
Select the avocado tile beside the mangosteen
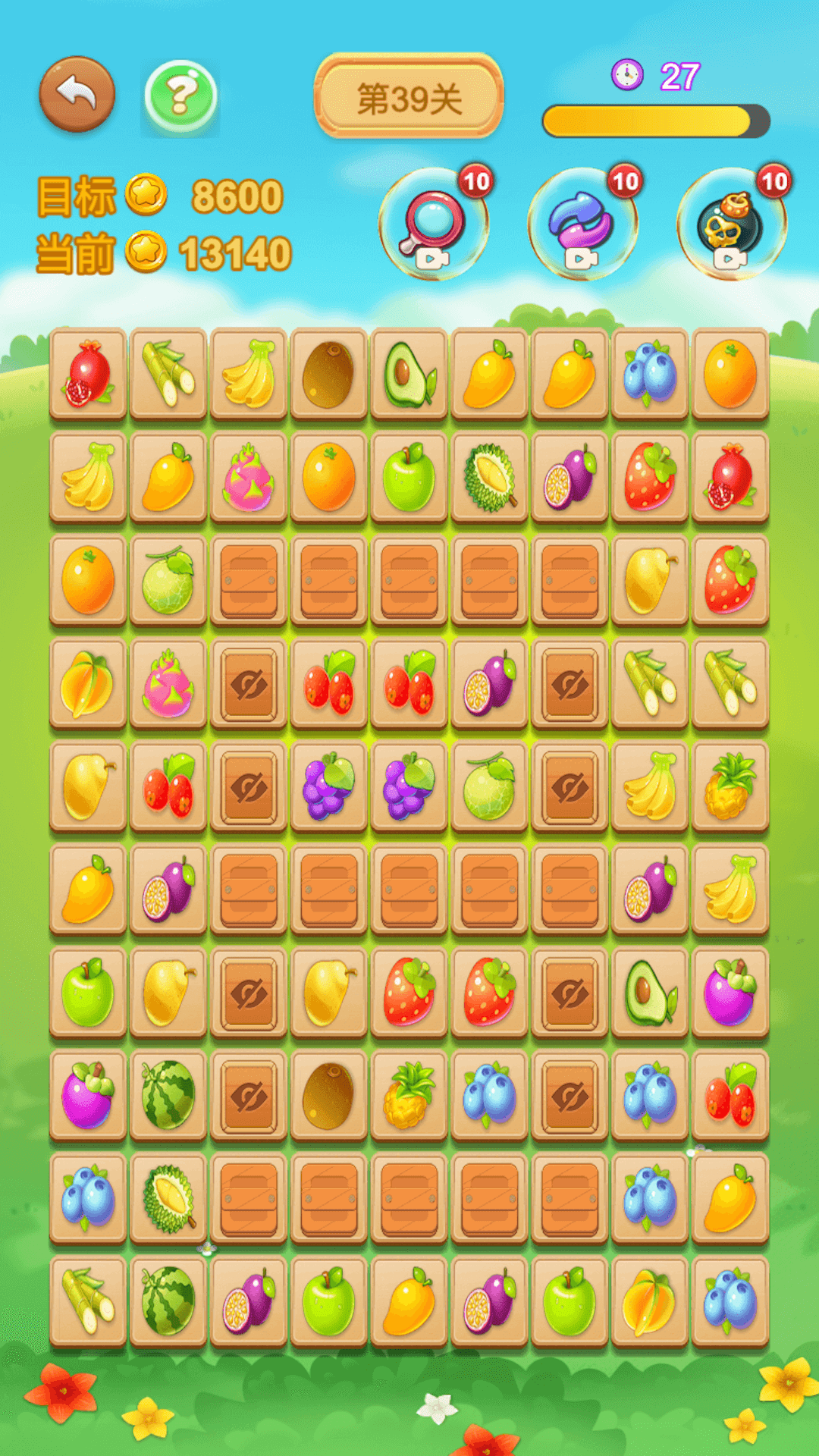pos(650,993)
